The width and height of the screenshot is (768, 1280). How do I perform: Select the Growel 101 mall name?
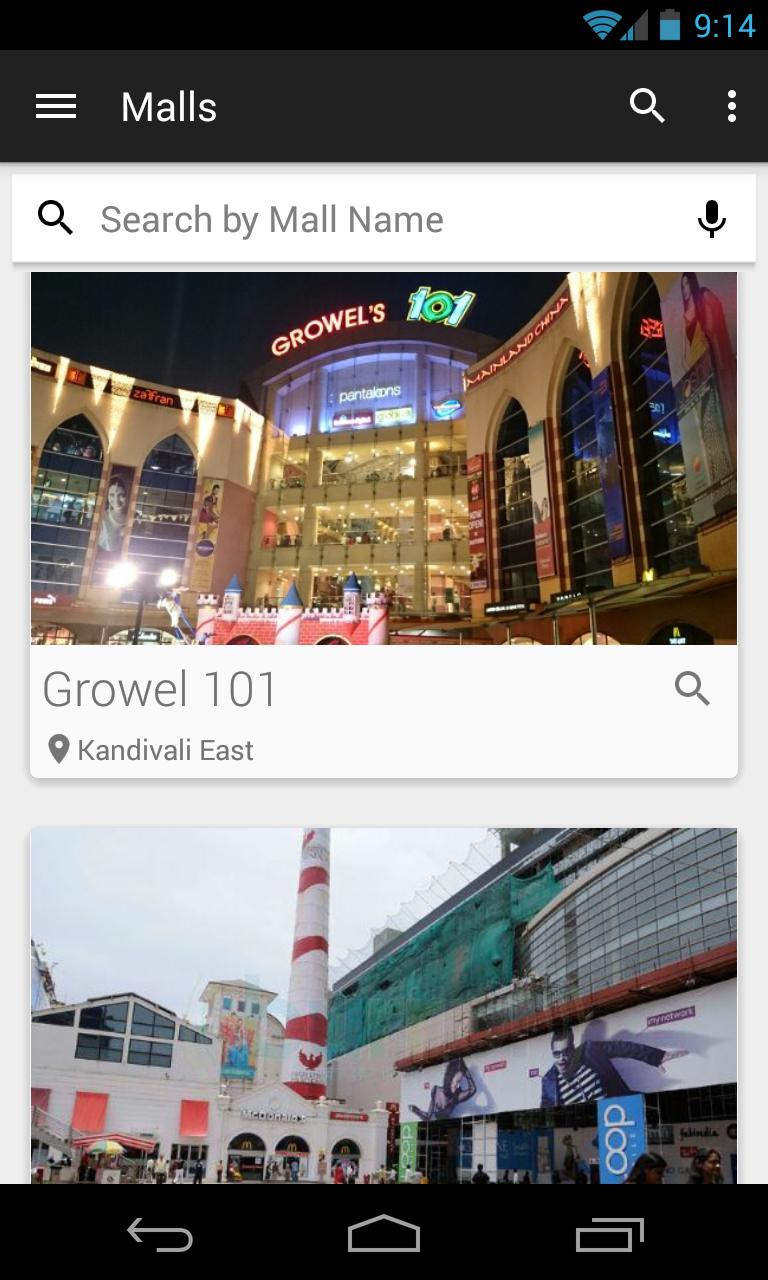click(x=160, y=687)
